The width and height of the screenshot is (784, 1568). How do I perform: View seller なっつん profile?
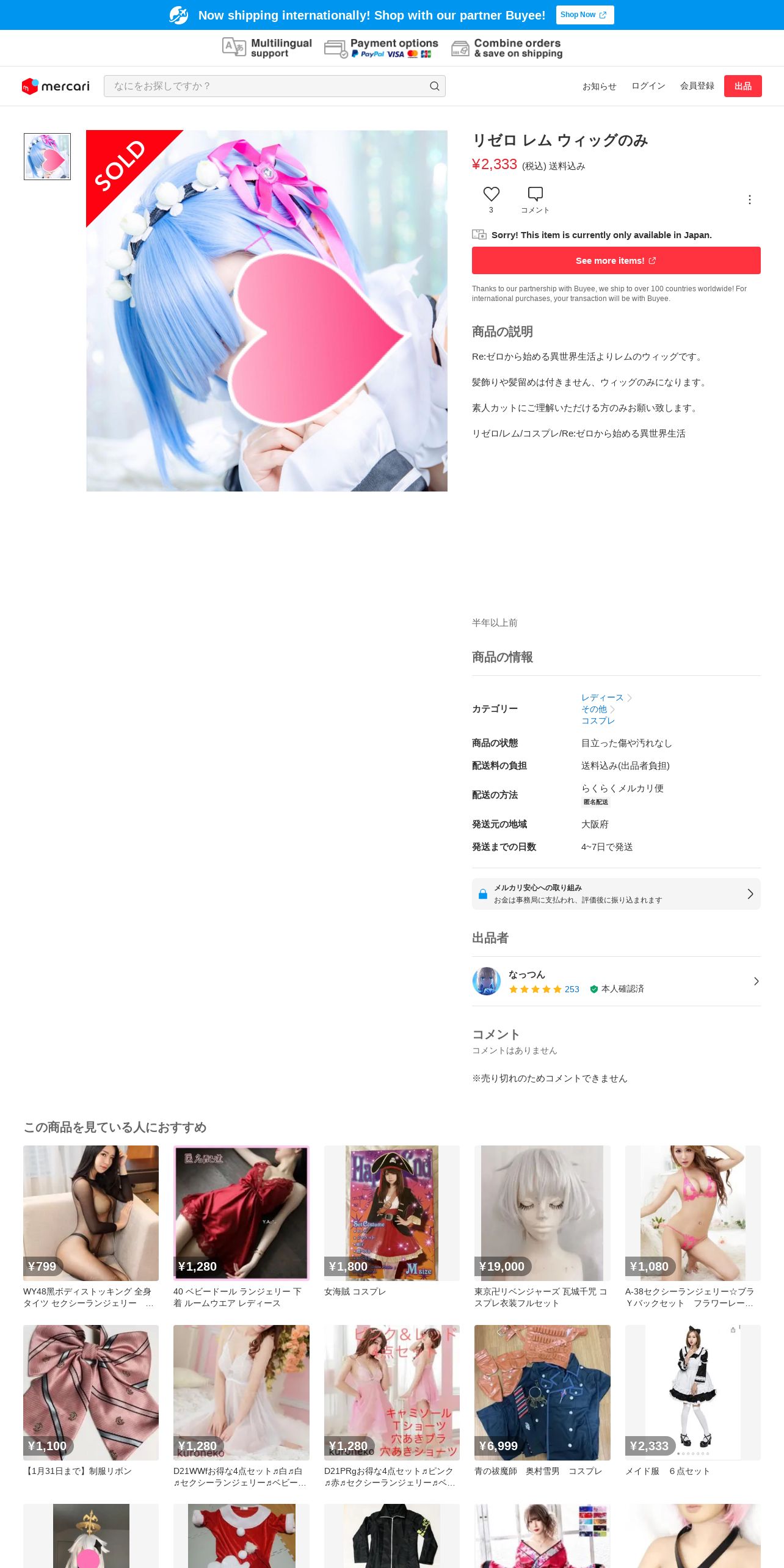615,981
